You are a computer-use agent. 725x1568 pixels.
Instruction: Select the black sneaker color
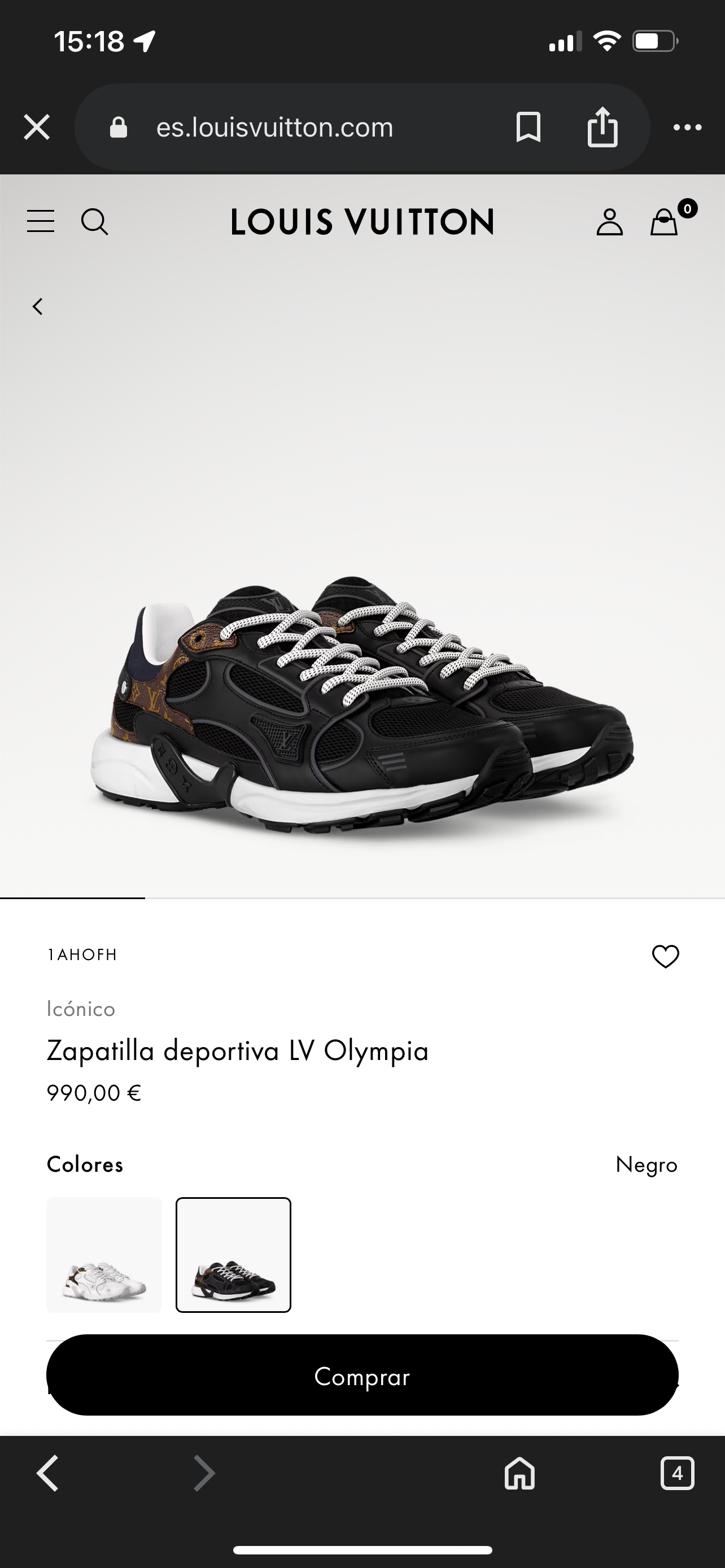[x=233, y=1255]
